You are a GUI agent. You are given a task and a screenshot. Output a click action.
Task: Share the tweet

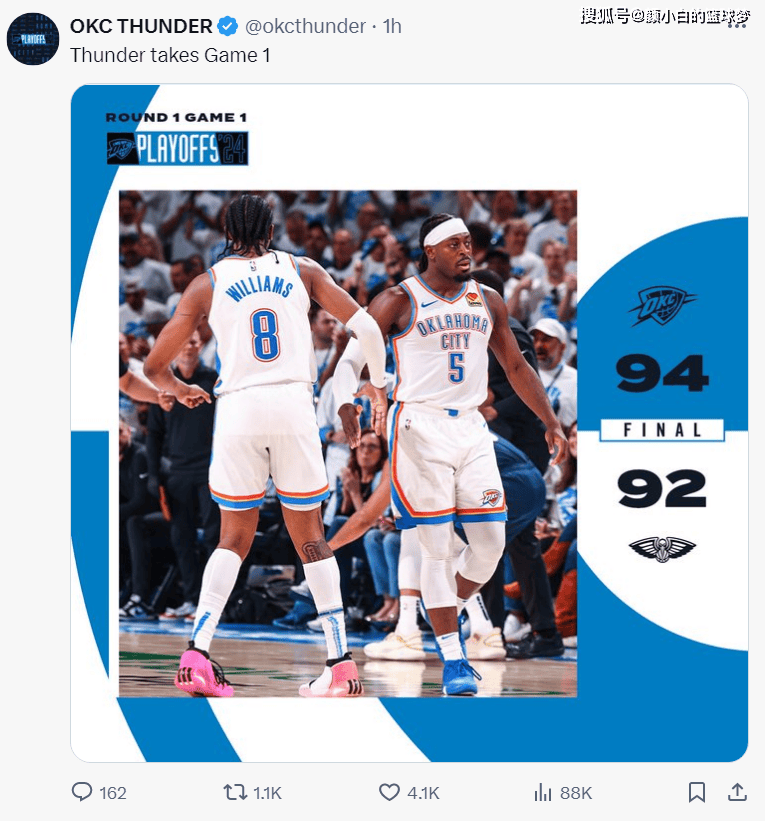pyautogui.click(x=737, y=792)
